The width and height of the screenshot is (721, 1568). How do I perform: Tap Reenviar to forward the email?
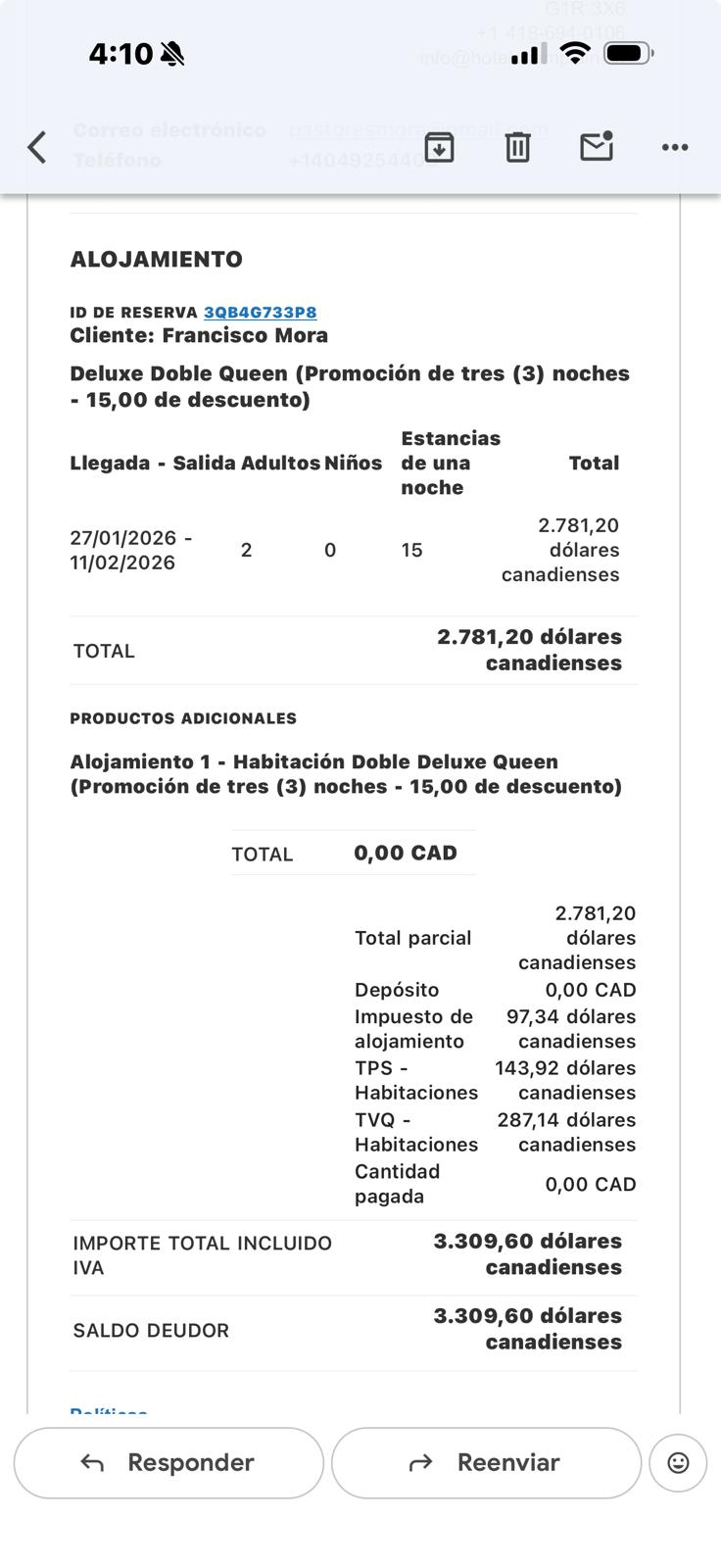(x=486, y=1462)
